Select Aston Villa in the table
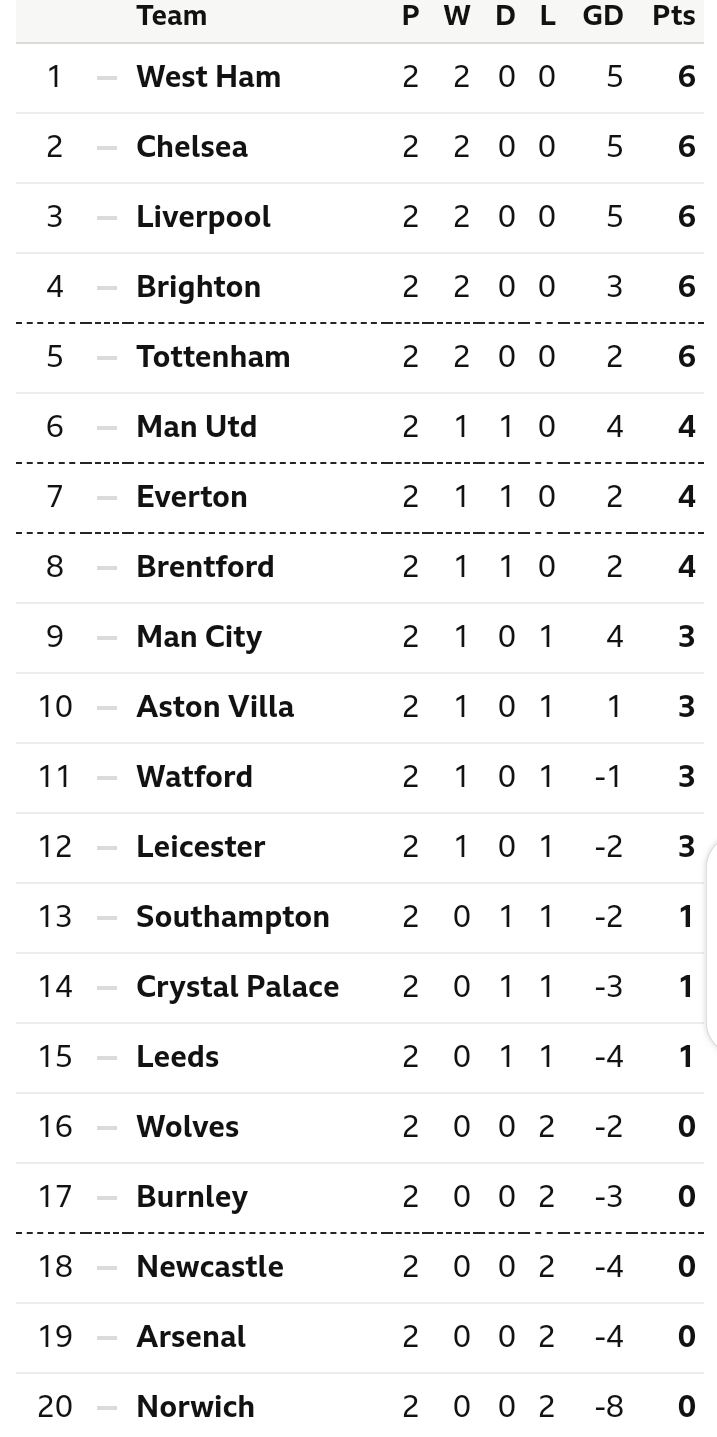Image resolution: width=717 pixels, height=1437 pixels. 215,707
